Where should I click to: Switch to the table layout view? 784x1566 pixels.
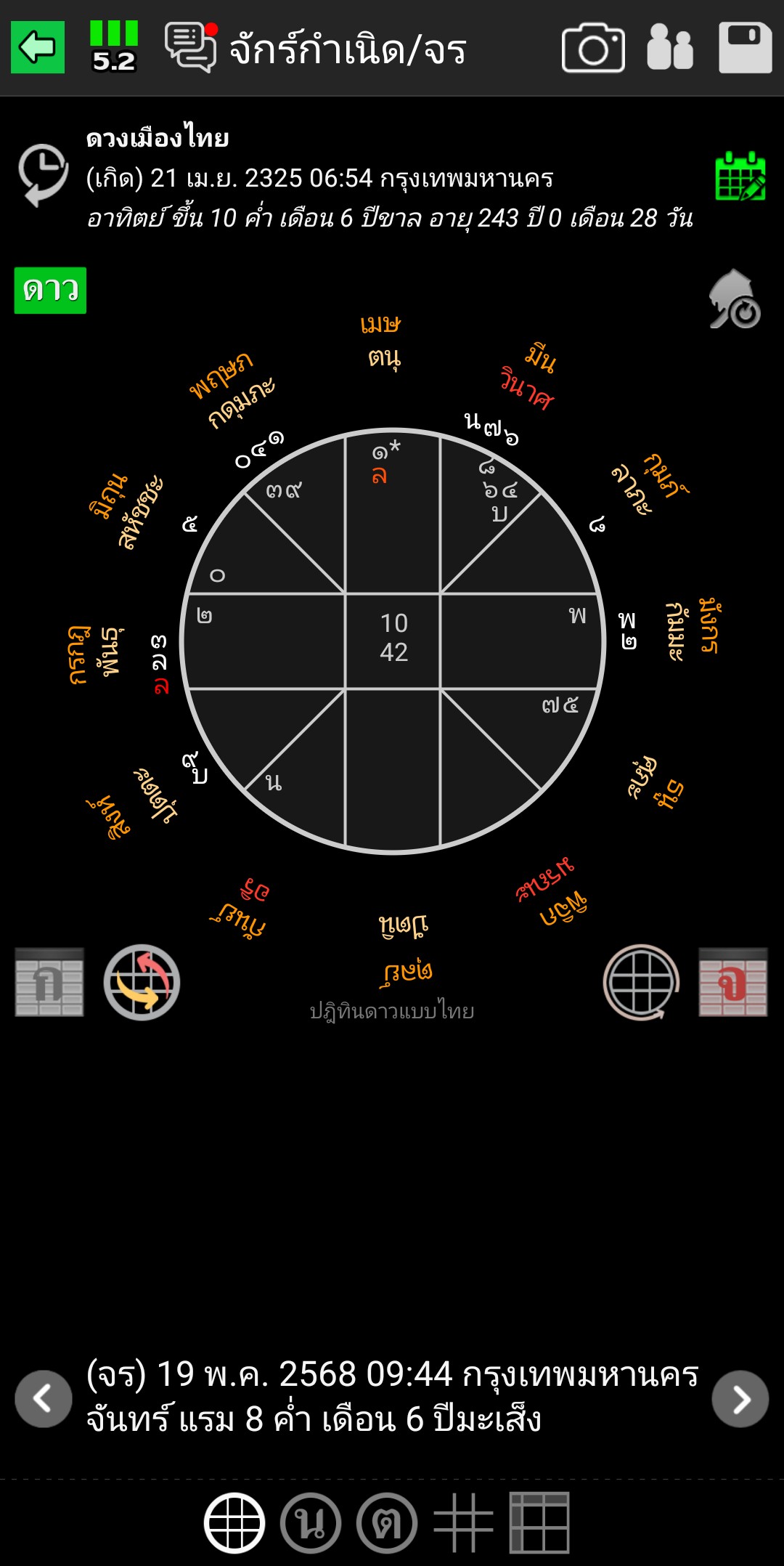click(x=539, y=1523)
